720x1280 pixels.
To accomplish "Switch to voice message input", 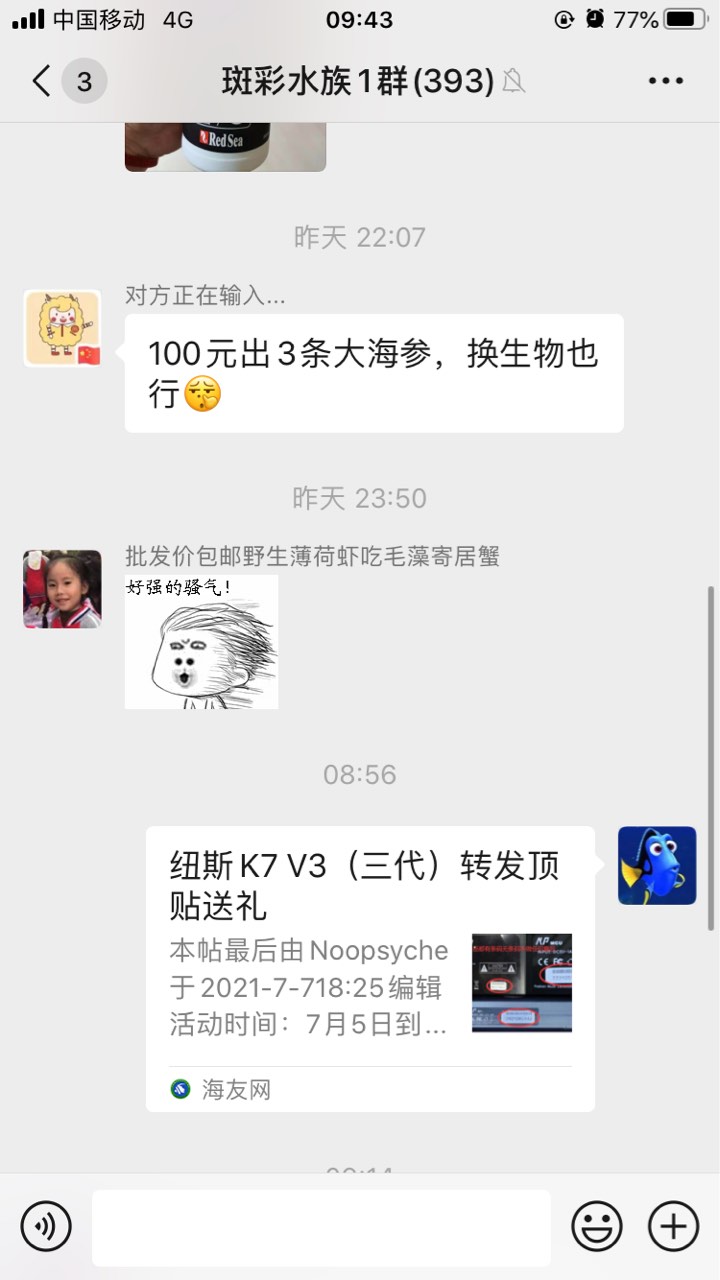I will pyautogui.click(x=46, y=1226).
